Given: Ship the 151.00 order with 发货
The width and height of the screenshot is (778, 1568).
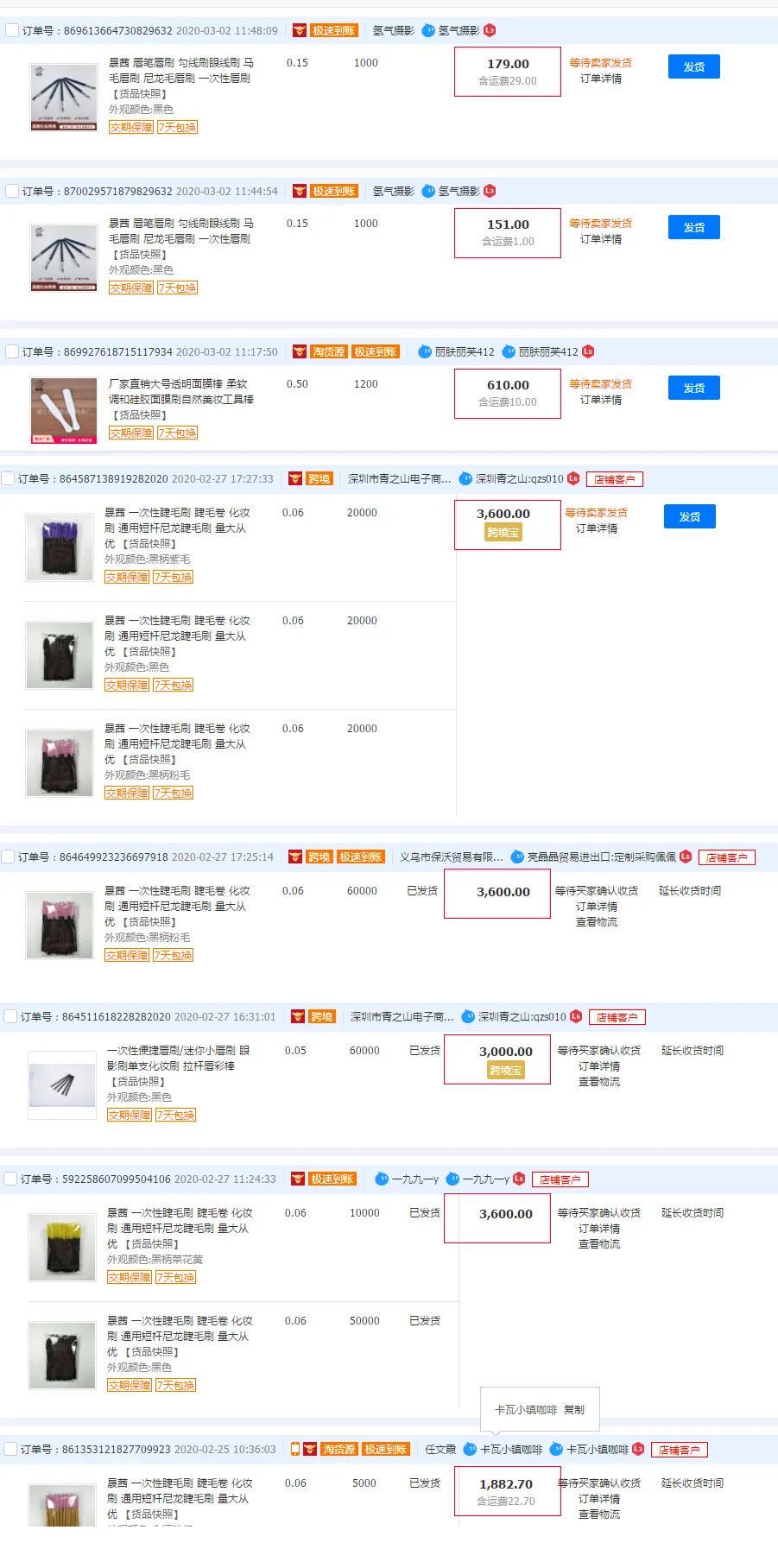Looking at the screenshot, I should pos(693,227).
